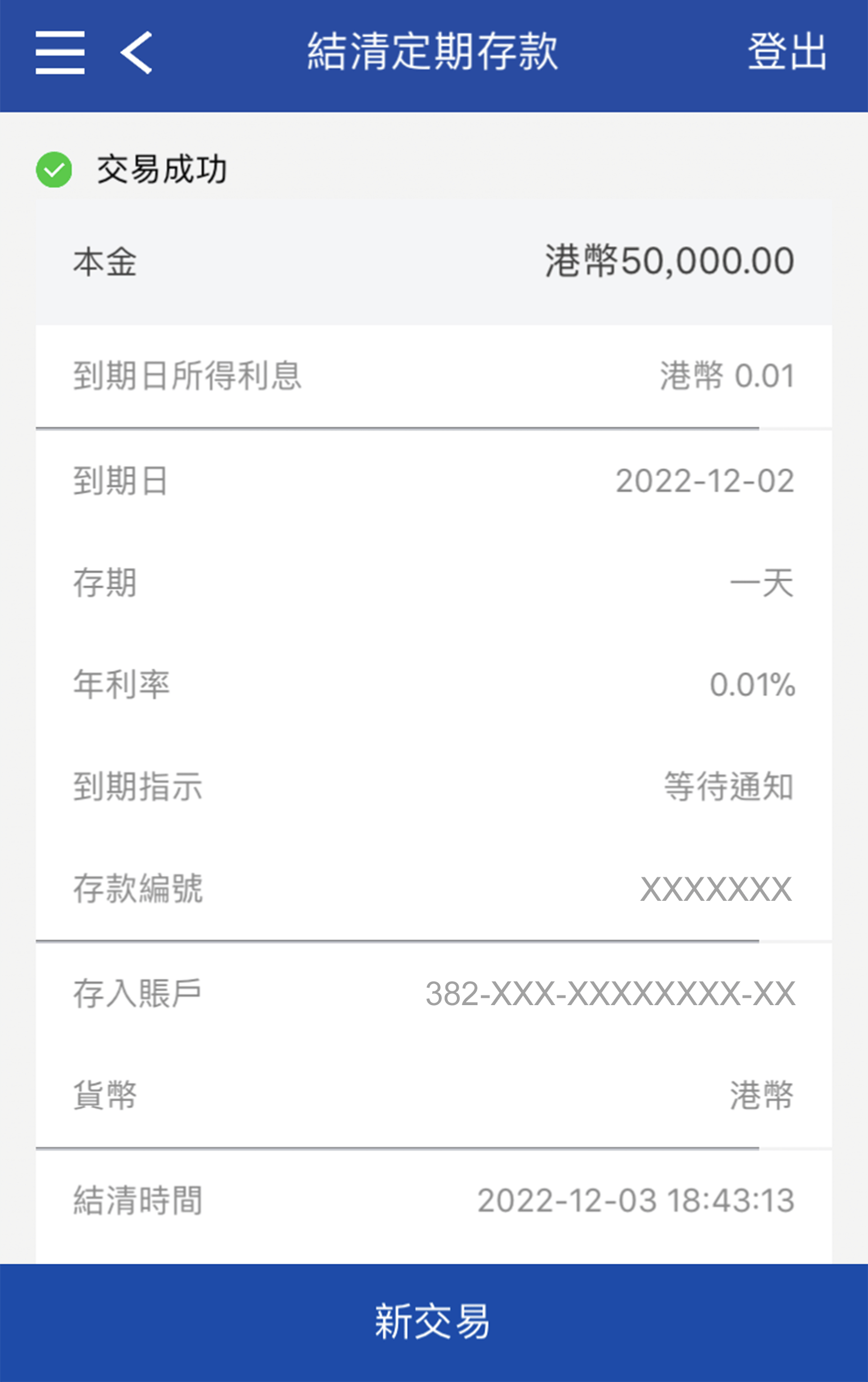
Task: Log out via the 登出 button
Action: pyautogui.click(x=787, y=52)
